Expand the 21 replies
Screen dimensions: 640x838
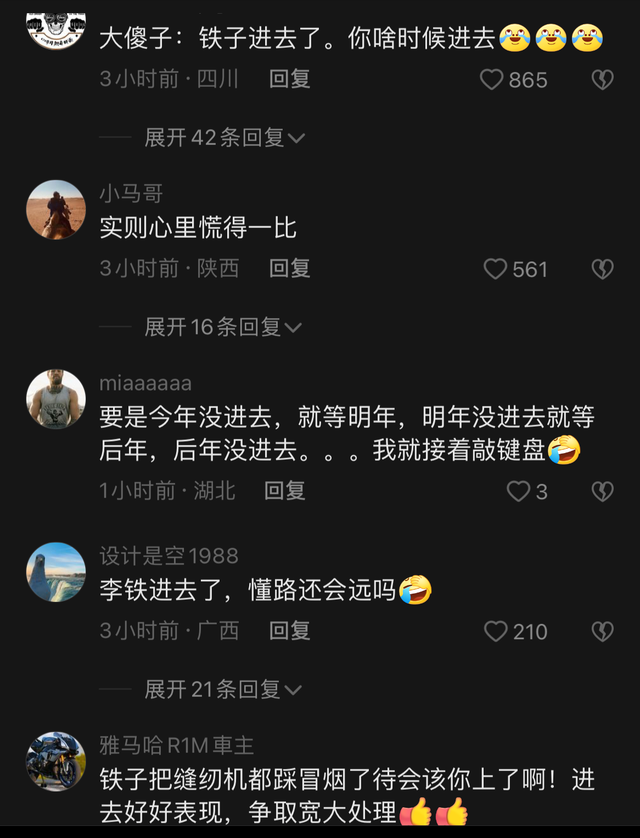click(x=224, y=689)
